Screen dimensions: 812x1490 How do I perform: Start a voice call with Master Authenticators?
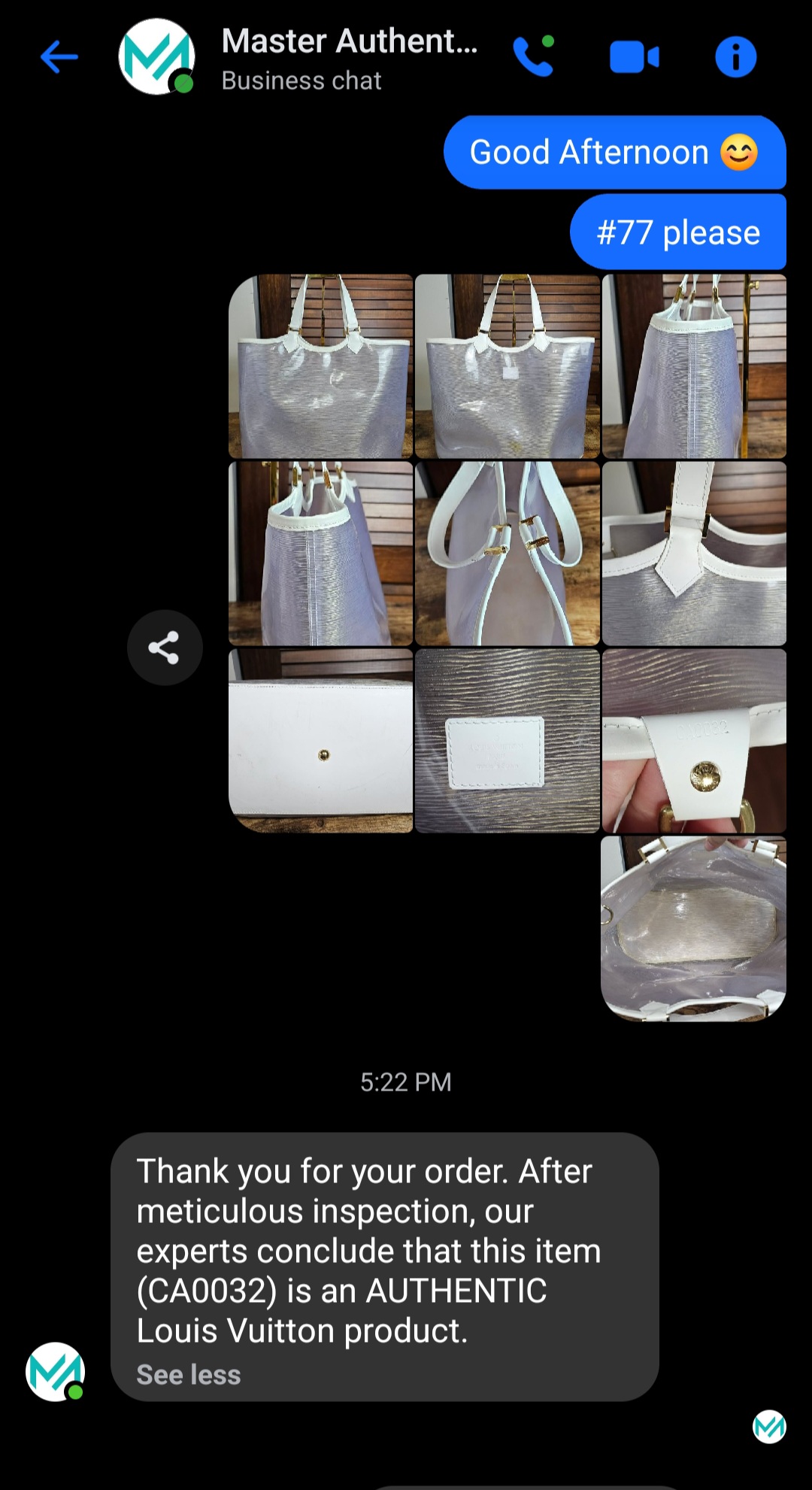tap(533, 57)
